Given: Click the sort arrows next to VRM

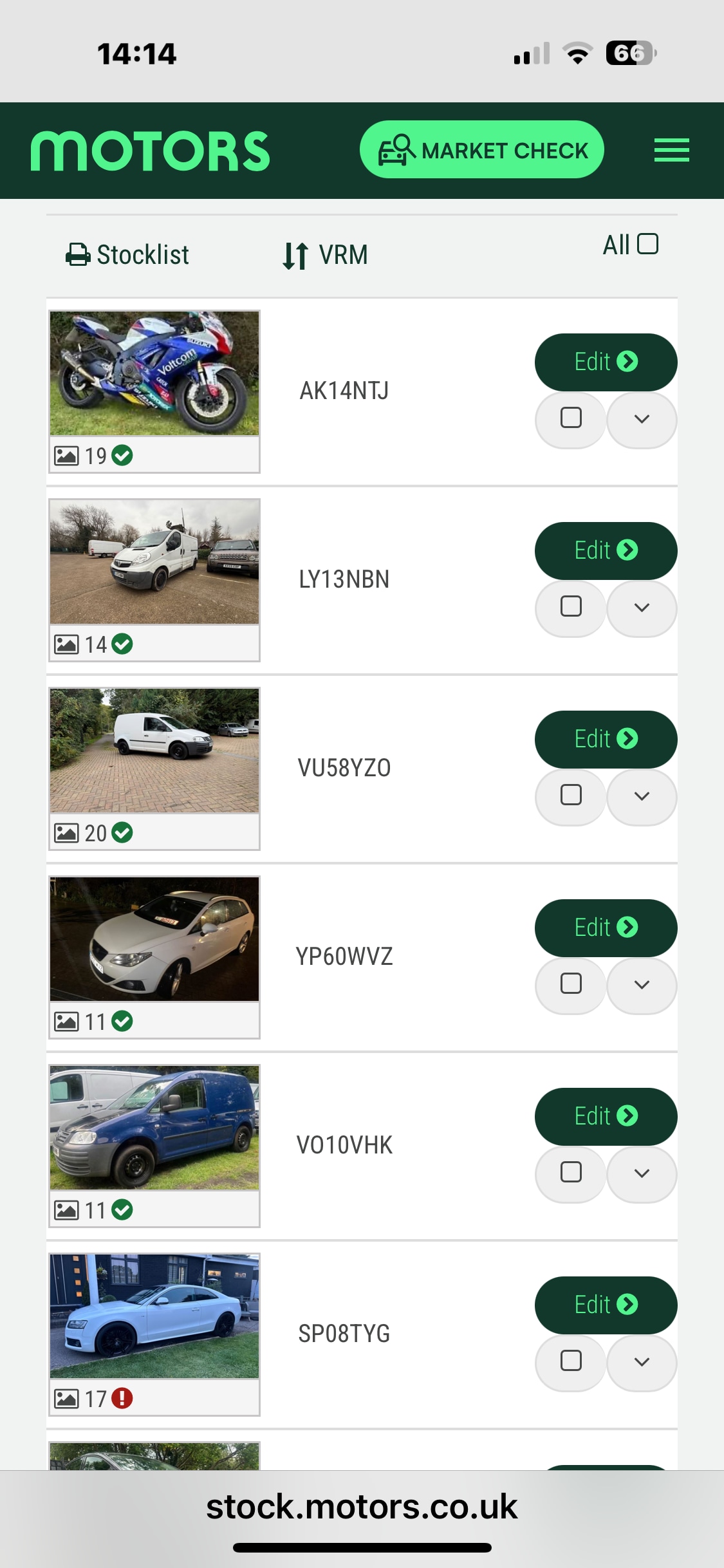Looking at the screenshot, I should click(x=295, y=255).
